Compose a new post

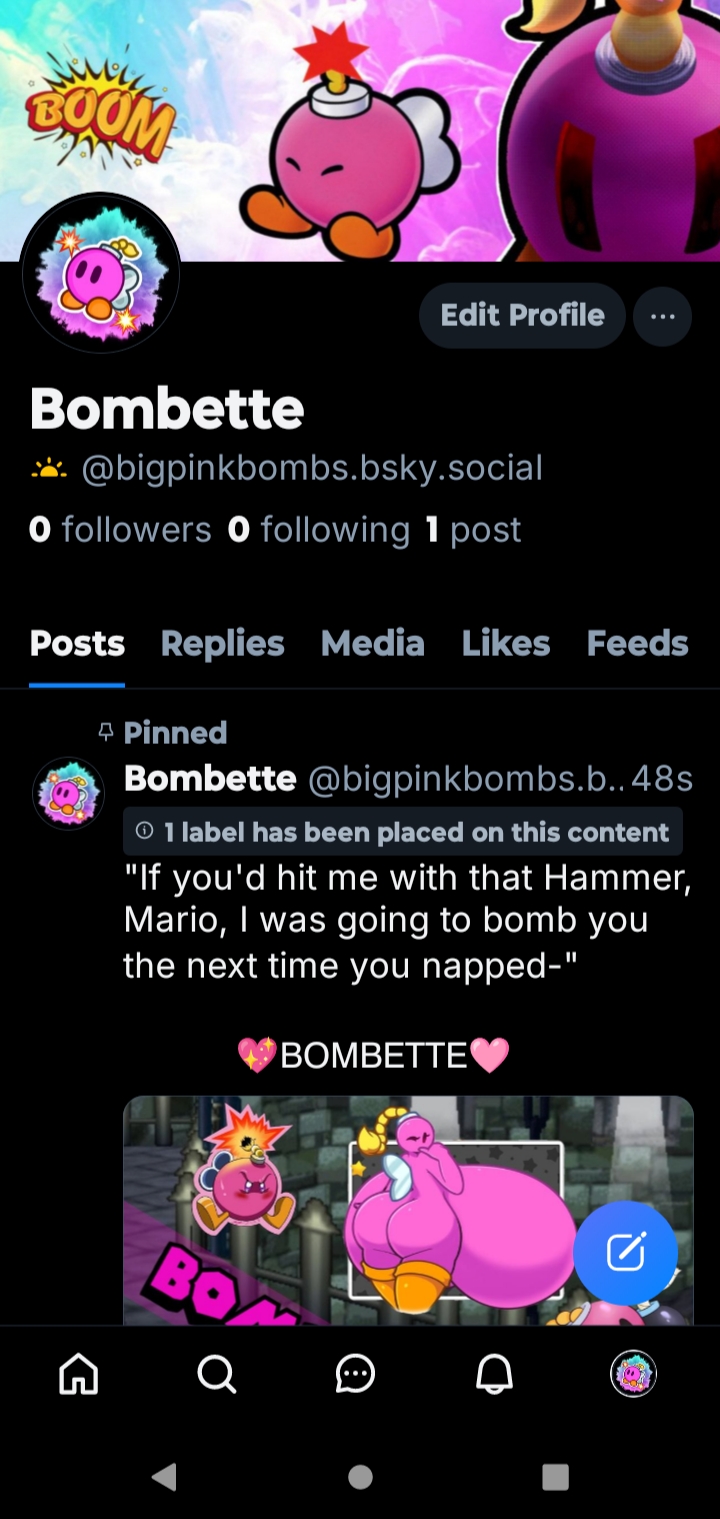tap(625, 1252)
